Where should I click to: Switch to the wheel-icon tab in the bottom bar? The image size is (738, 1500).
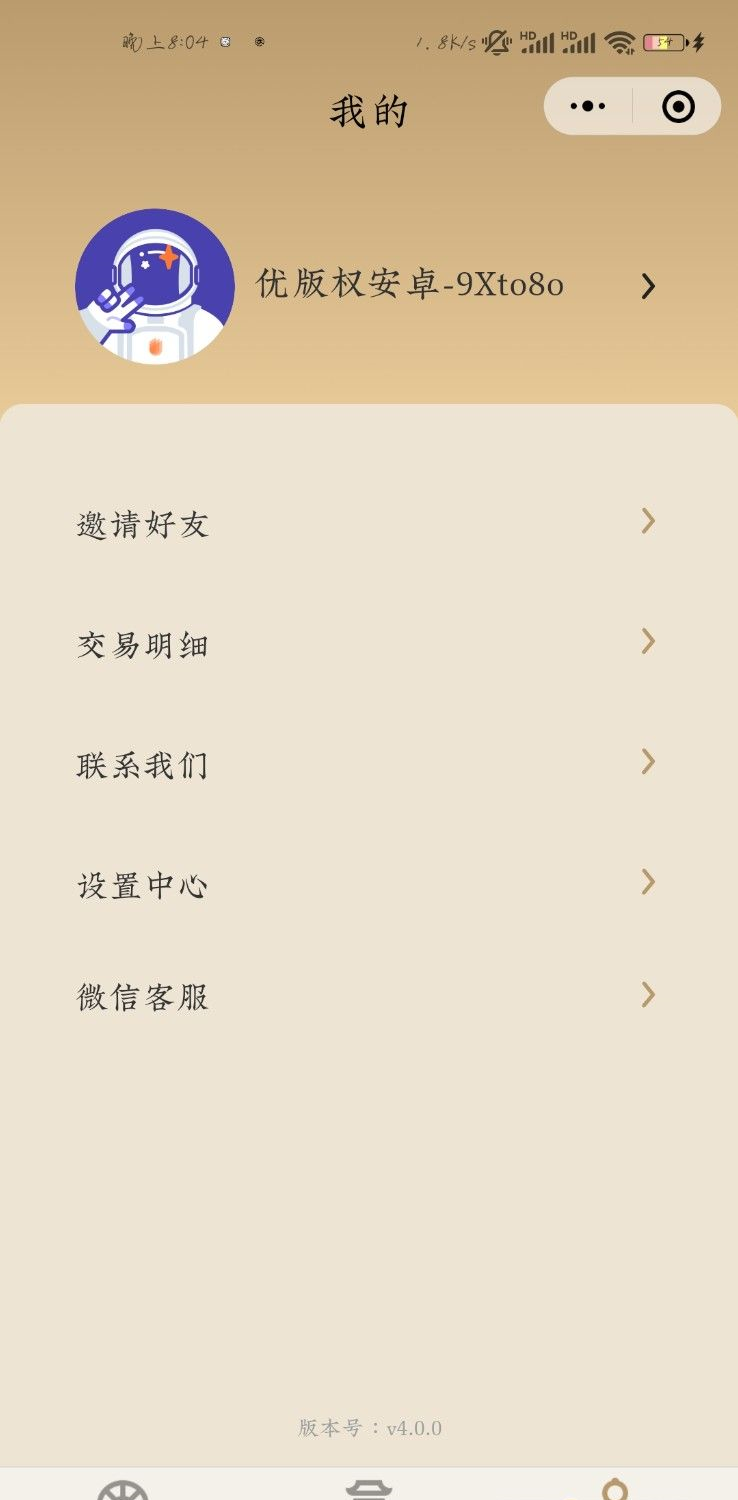coord(123,1488)
